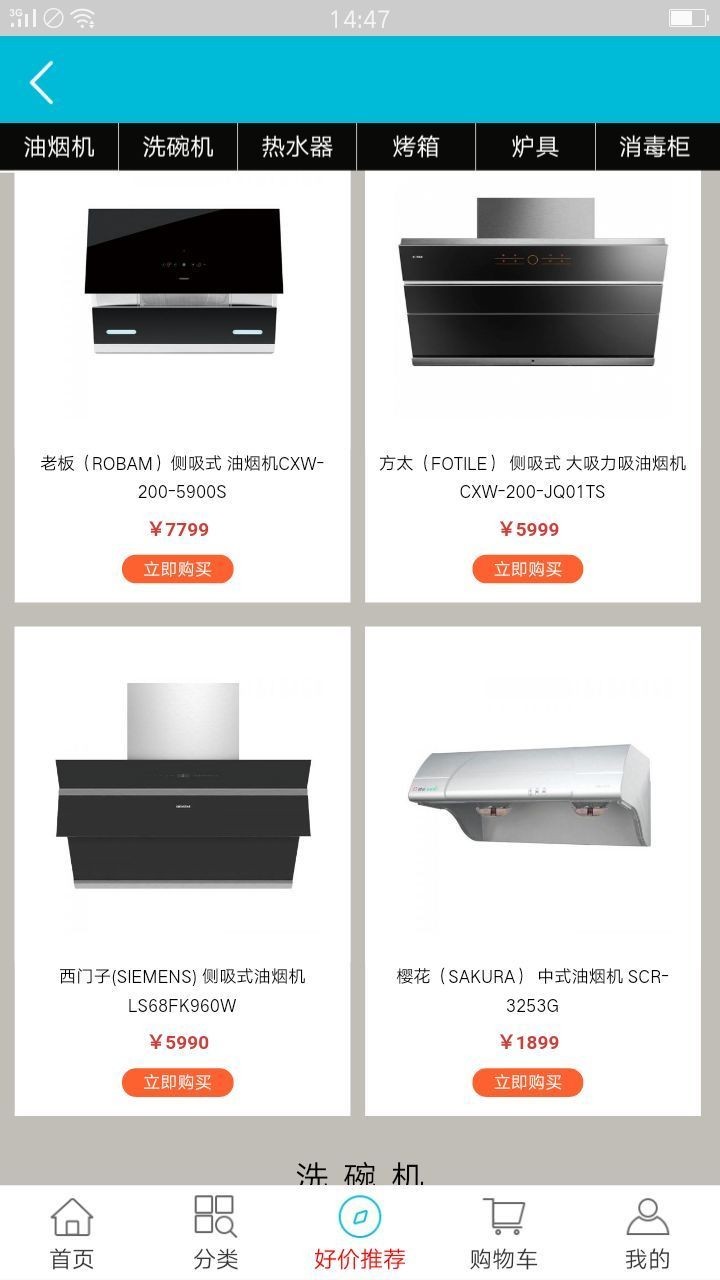Viewport: 720px width, 1280px height.
Task: Go to the 首页 home tab
Action: click(x=72, y=1233)
